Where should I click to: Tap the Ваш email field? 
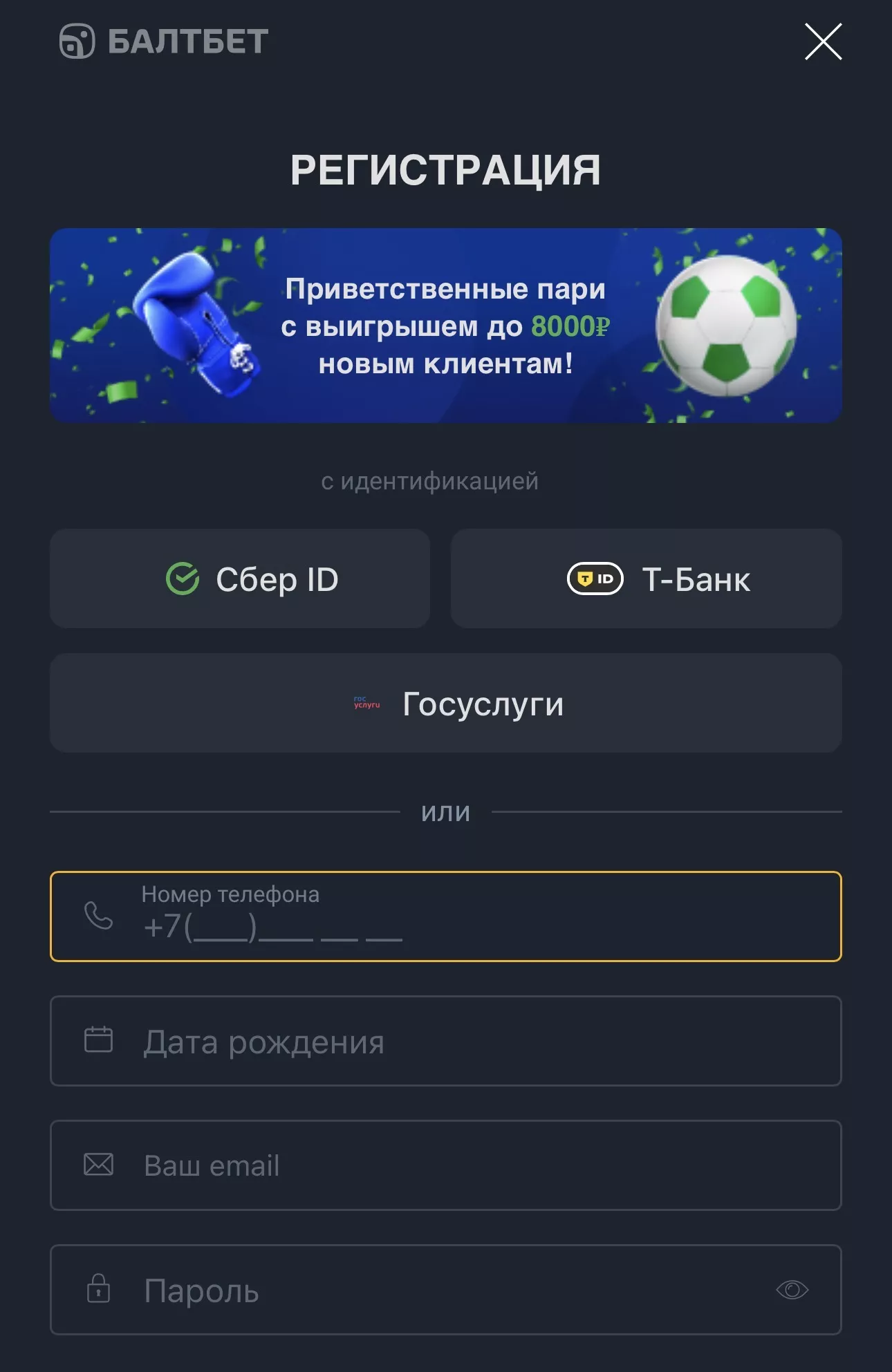point(445,1165)
